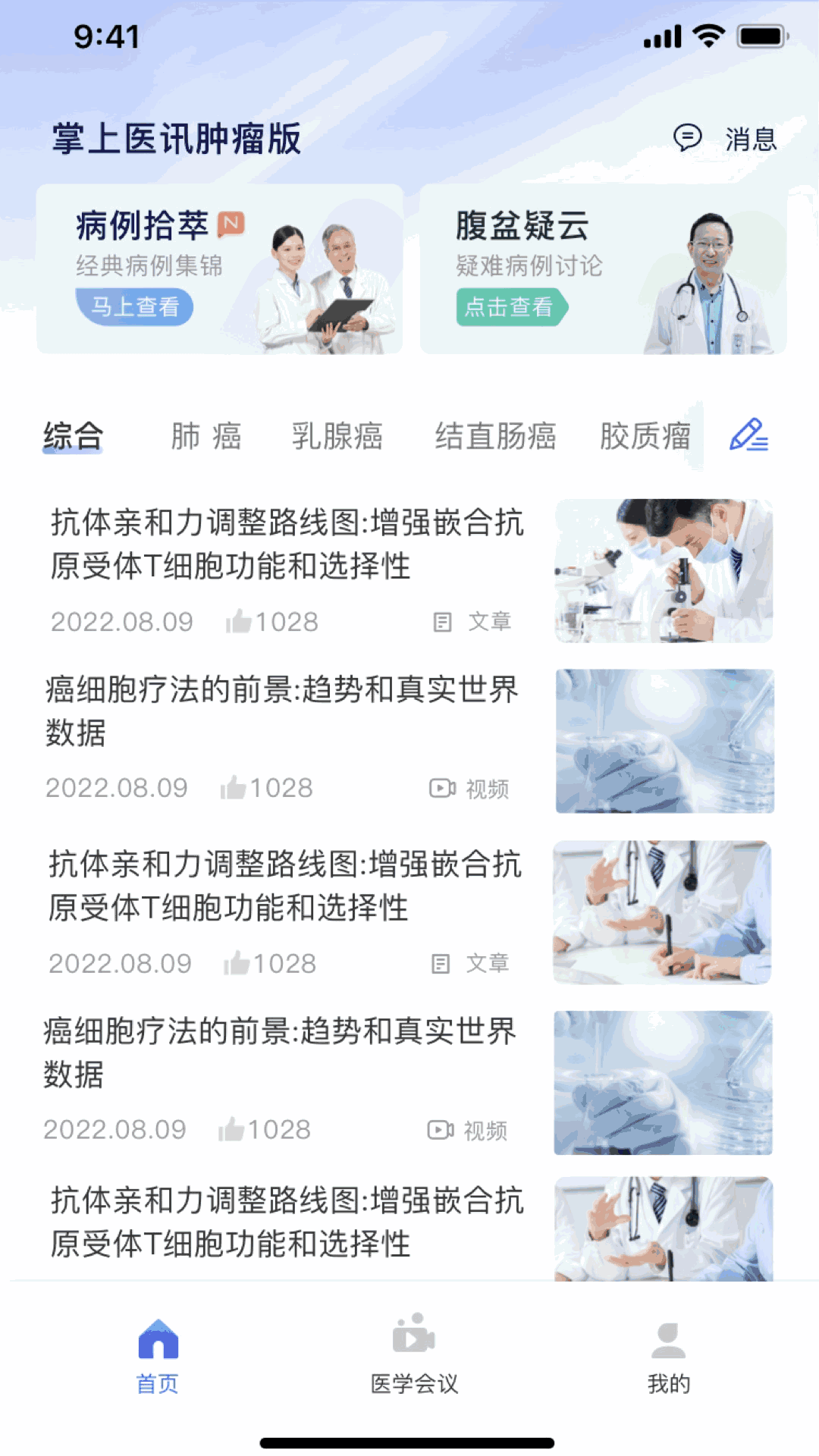
Task: Go to 首页 in bottom navigation
Action: (x=158, y=1355)
